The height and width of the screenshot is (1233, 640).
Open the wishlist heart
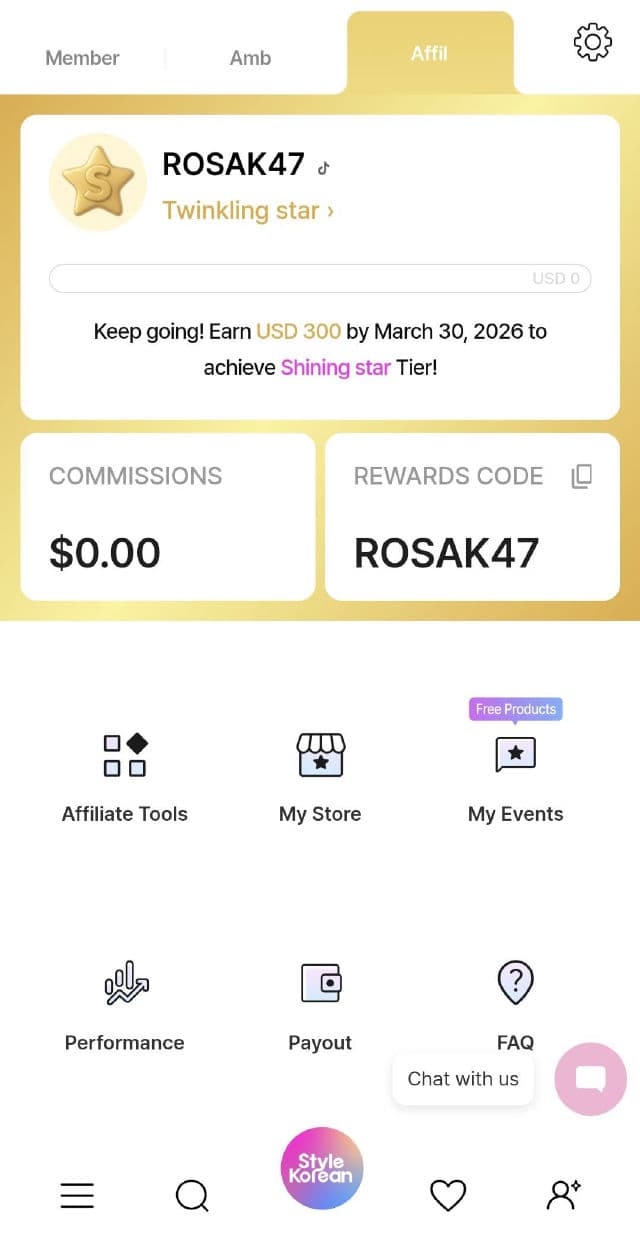click(x=448, y=1195)
